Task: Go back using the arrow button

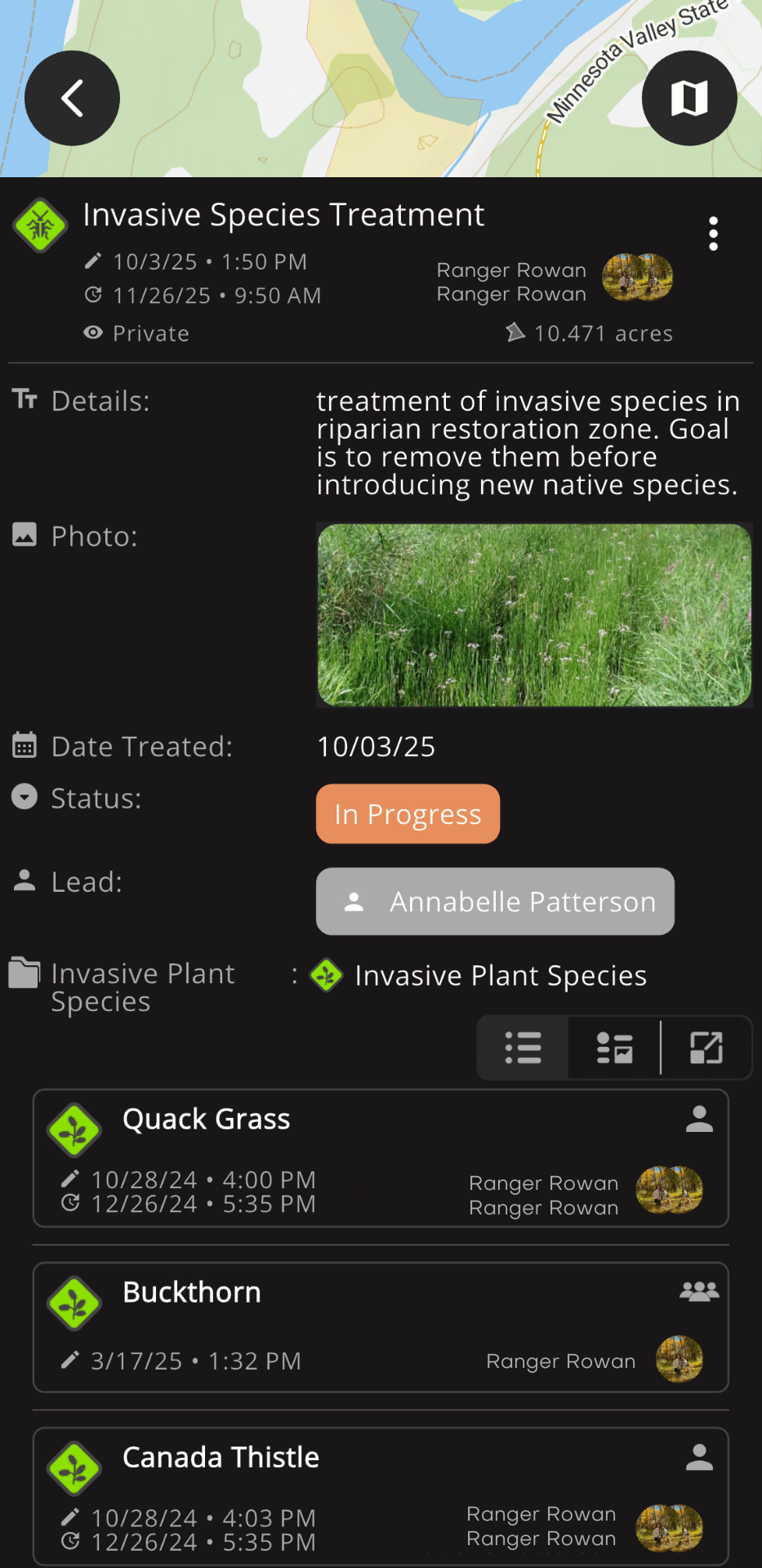Action: pyautogui.click(x=72, y=99)
